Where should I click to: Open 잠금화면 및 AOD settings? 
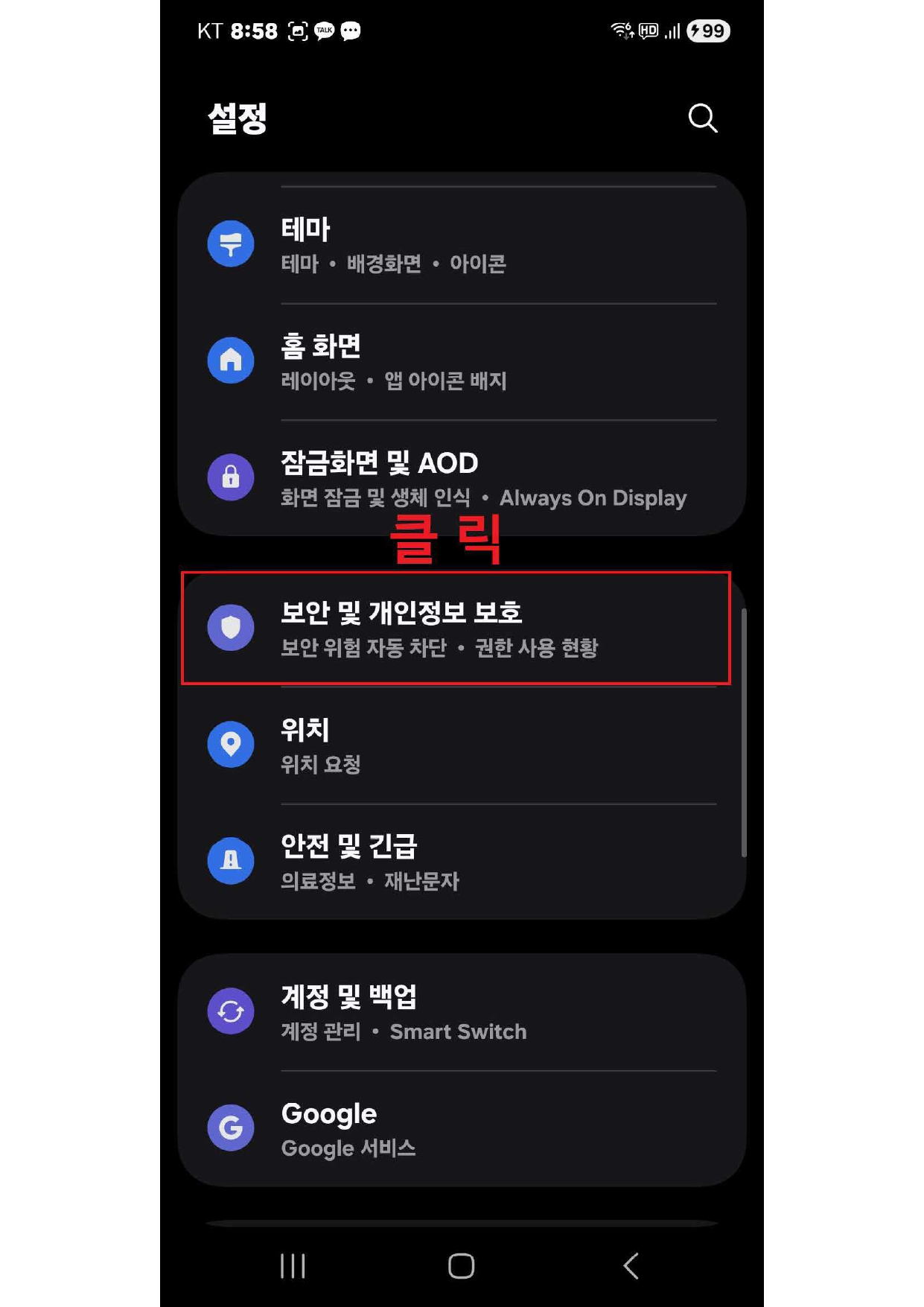[x=462, y=478]
